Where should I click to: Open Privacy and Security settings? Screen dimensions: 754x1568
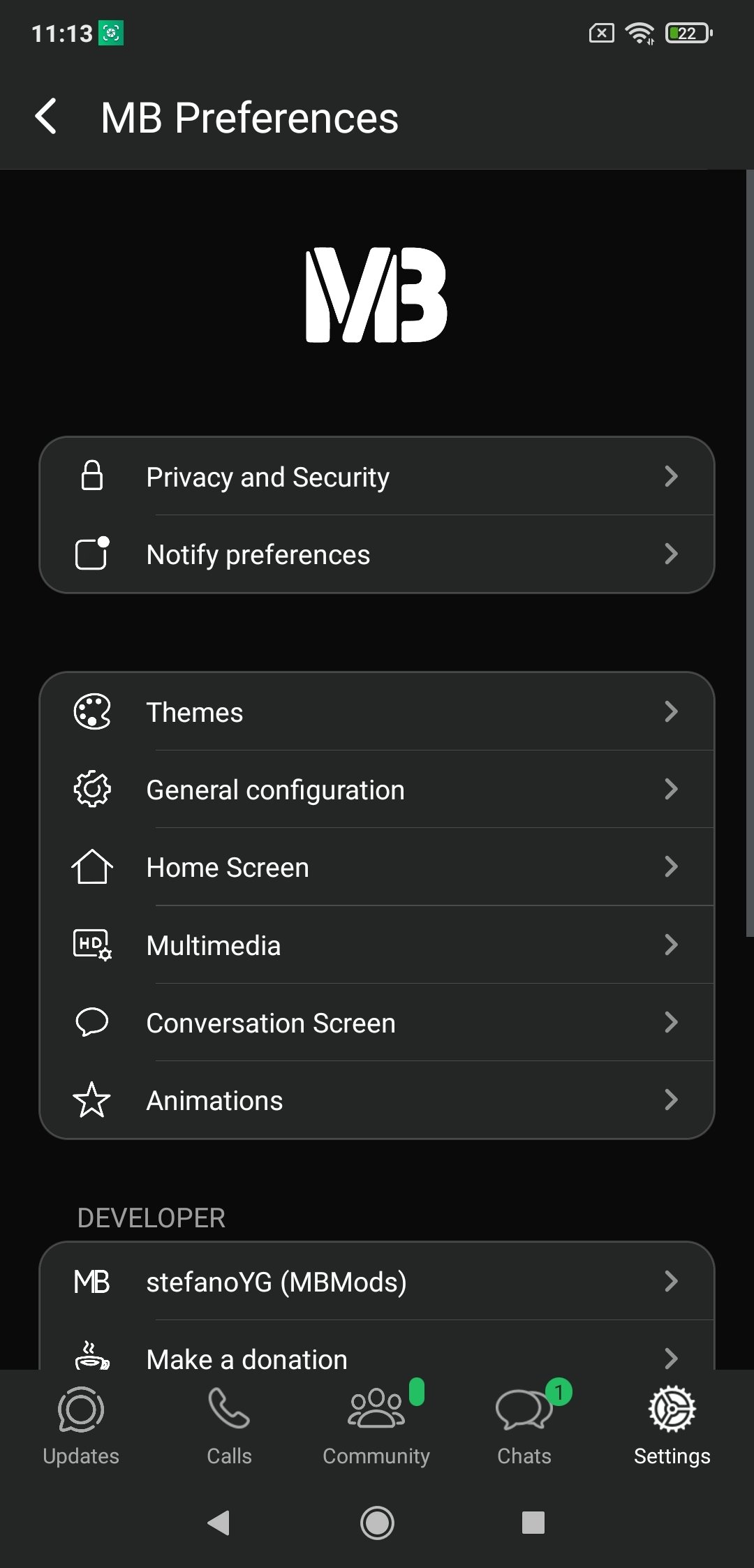point(377,477)
